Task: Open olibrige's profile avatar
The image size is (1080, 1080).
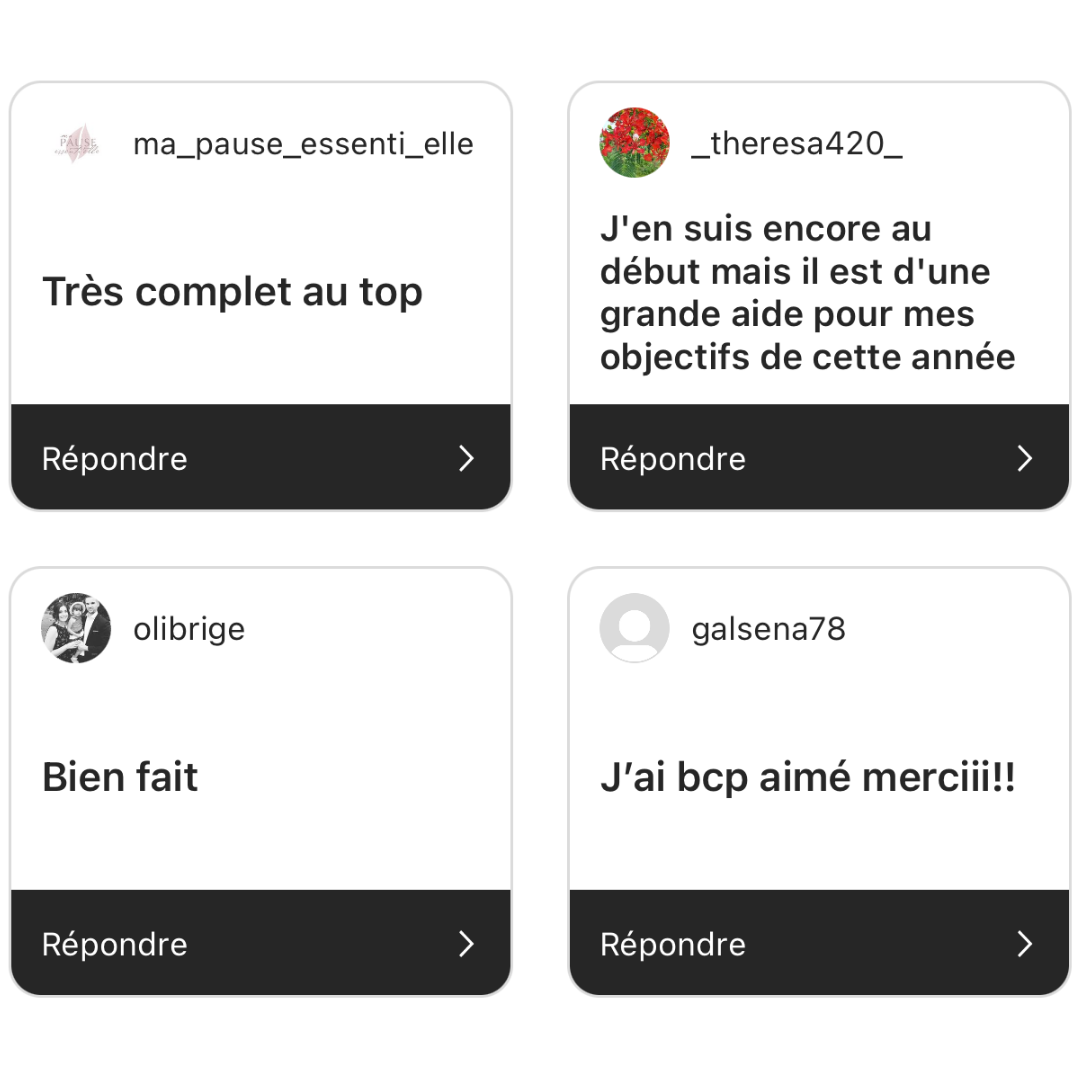Action: [76, 628]
